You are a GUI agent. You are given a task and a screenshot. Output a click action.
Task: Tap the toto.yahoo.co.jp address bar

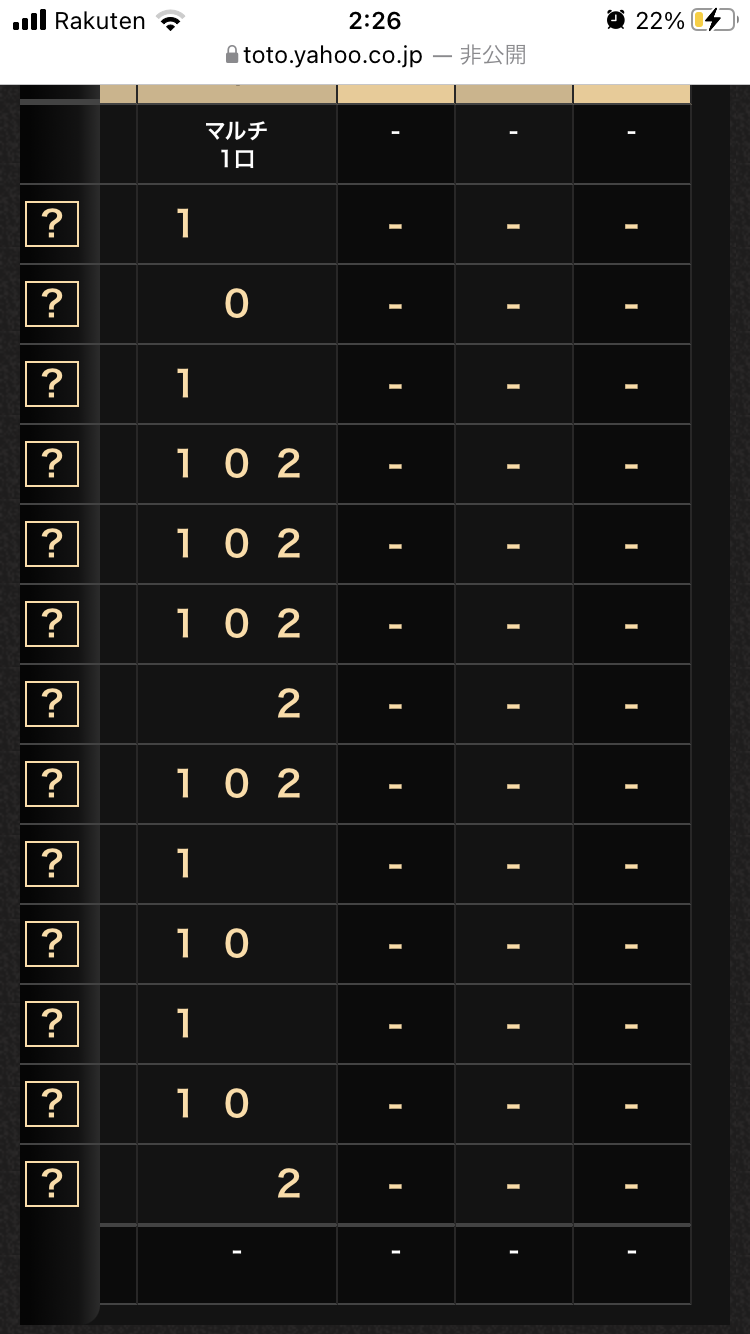(x=375, y=55)
